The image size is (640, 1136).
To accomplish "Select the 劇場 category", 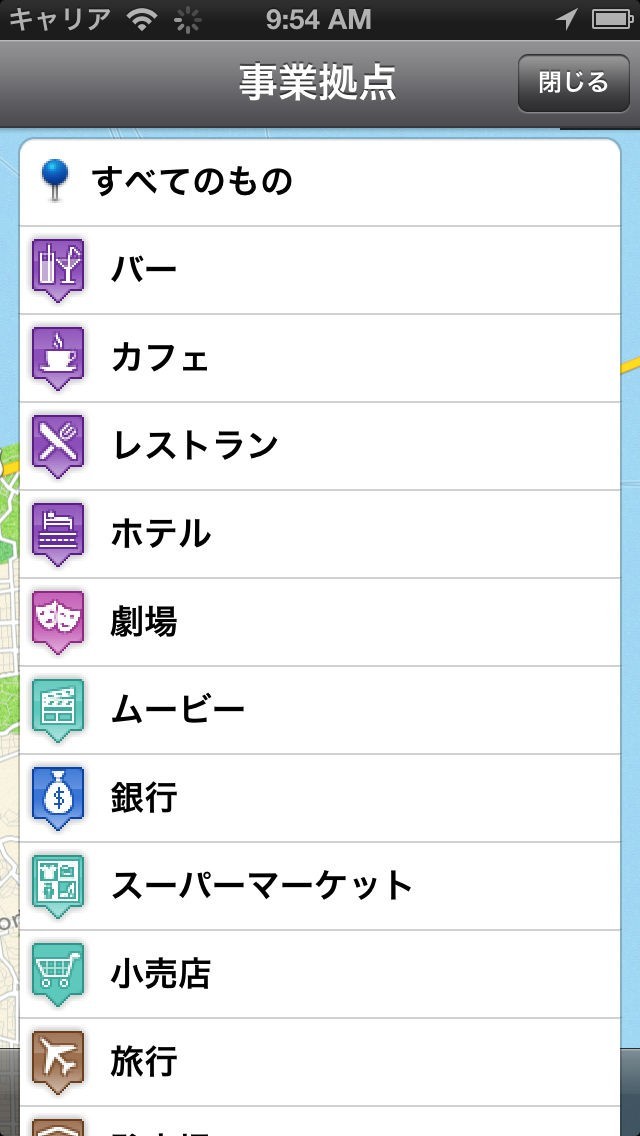I will [320, 622].
